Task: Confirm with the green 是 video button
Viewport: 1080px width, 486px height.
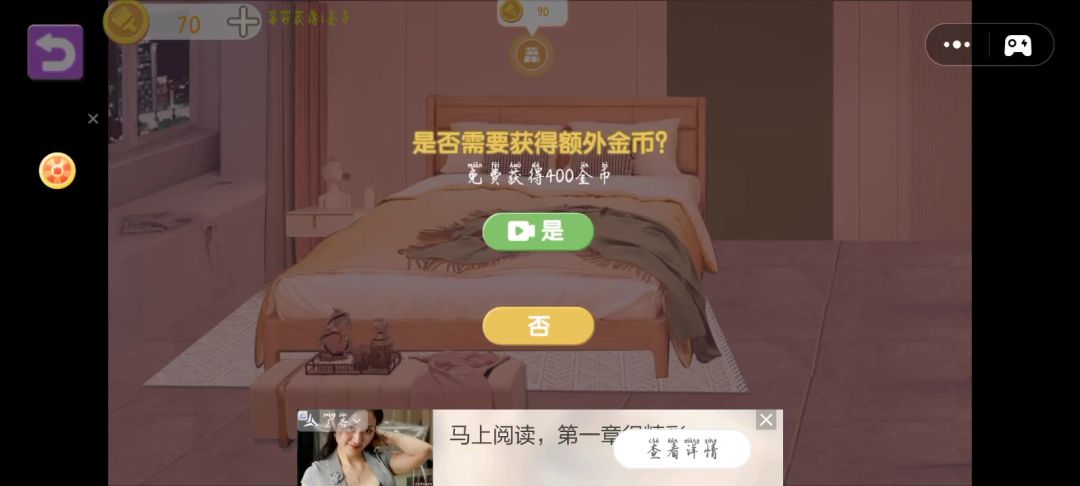Action: 538,231
